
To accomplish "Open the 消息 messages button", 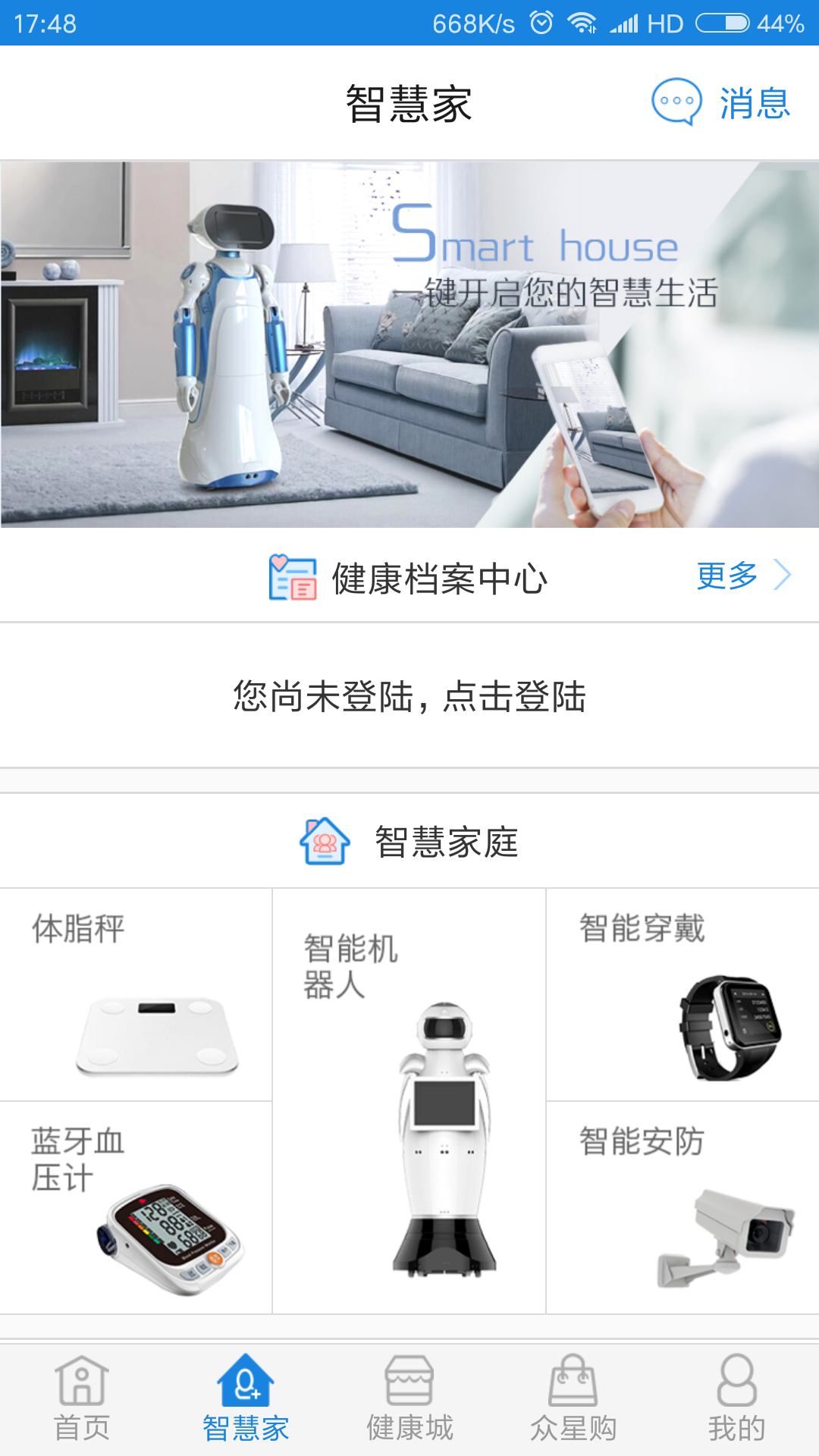I will coord(721,102).
